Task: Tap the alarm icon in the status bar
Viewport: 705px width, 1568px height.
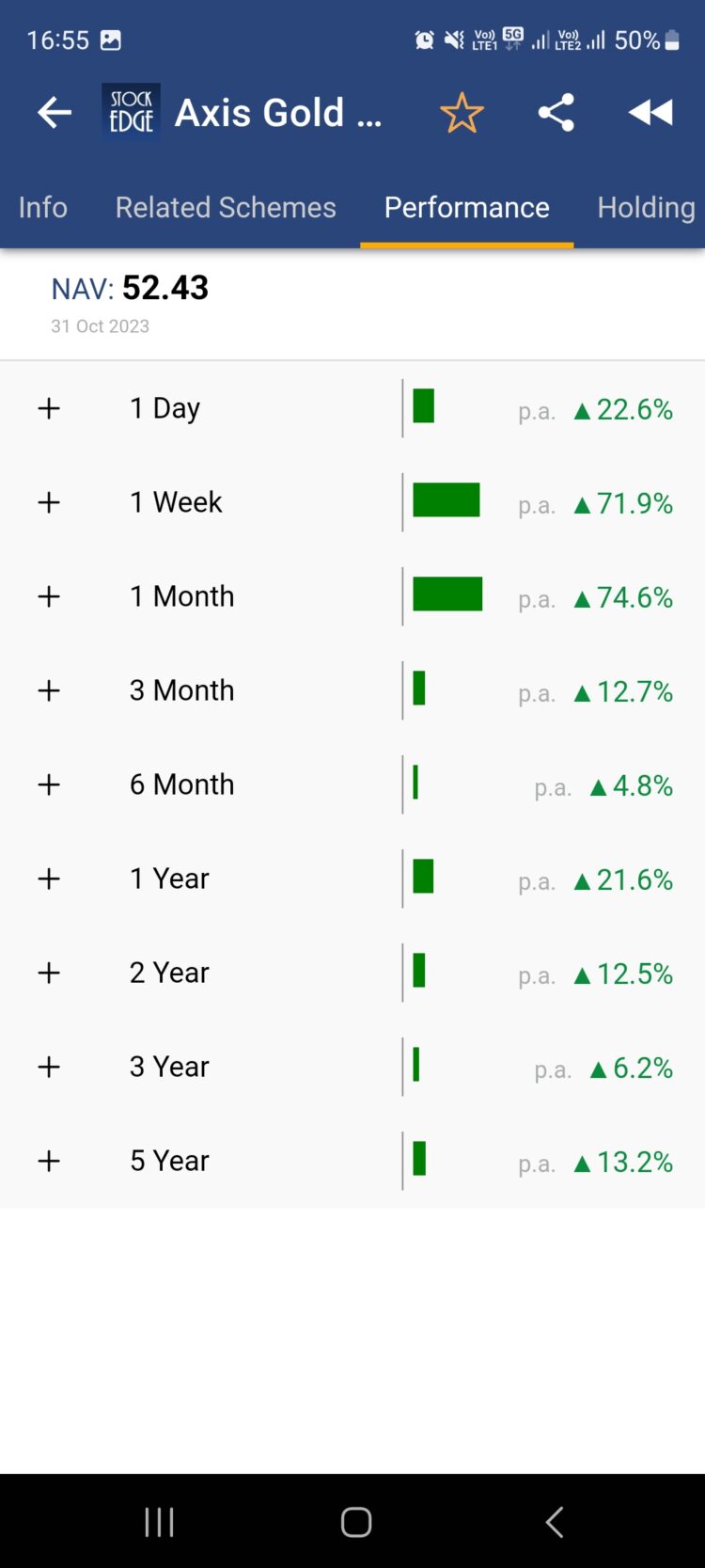Action: click(x=425, y=40)
